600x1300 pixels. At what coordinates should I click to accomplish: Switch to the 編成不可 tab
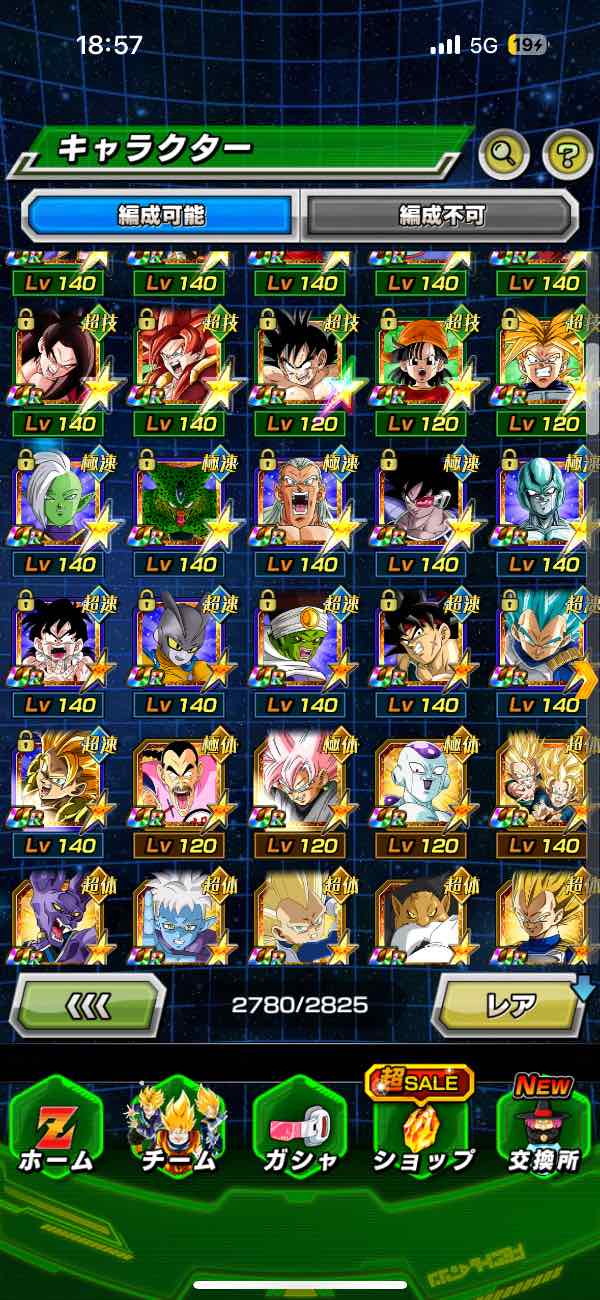441,214
